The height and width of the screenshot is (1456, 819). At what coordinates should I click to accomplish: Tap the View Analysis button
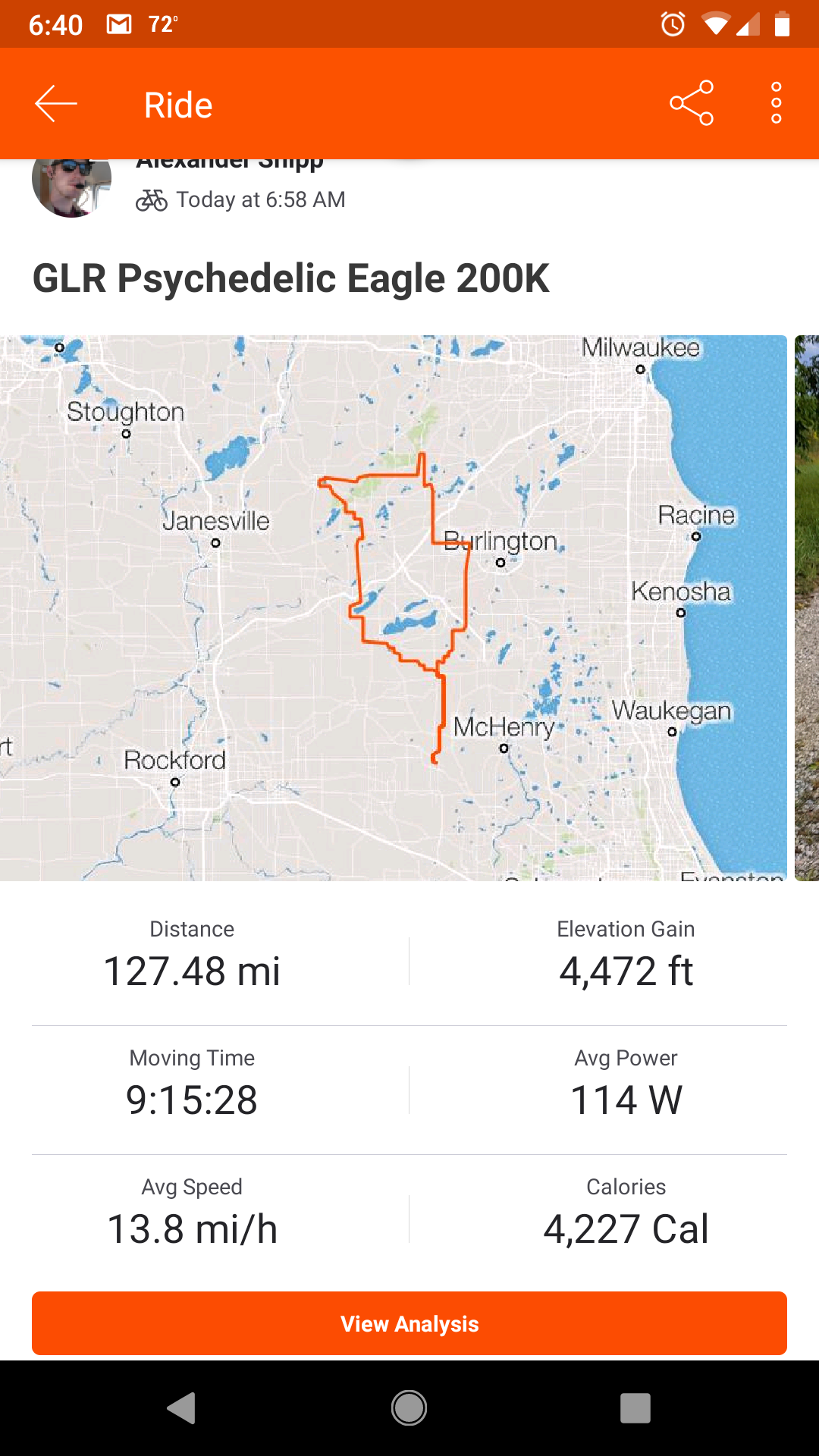pyautogui.click(x=409, y=1323)
